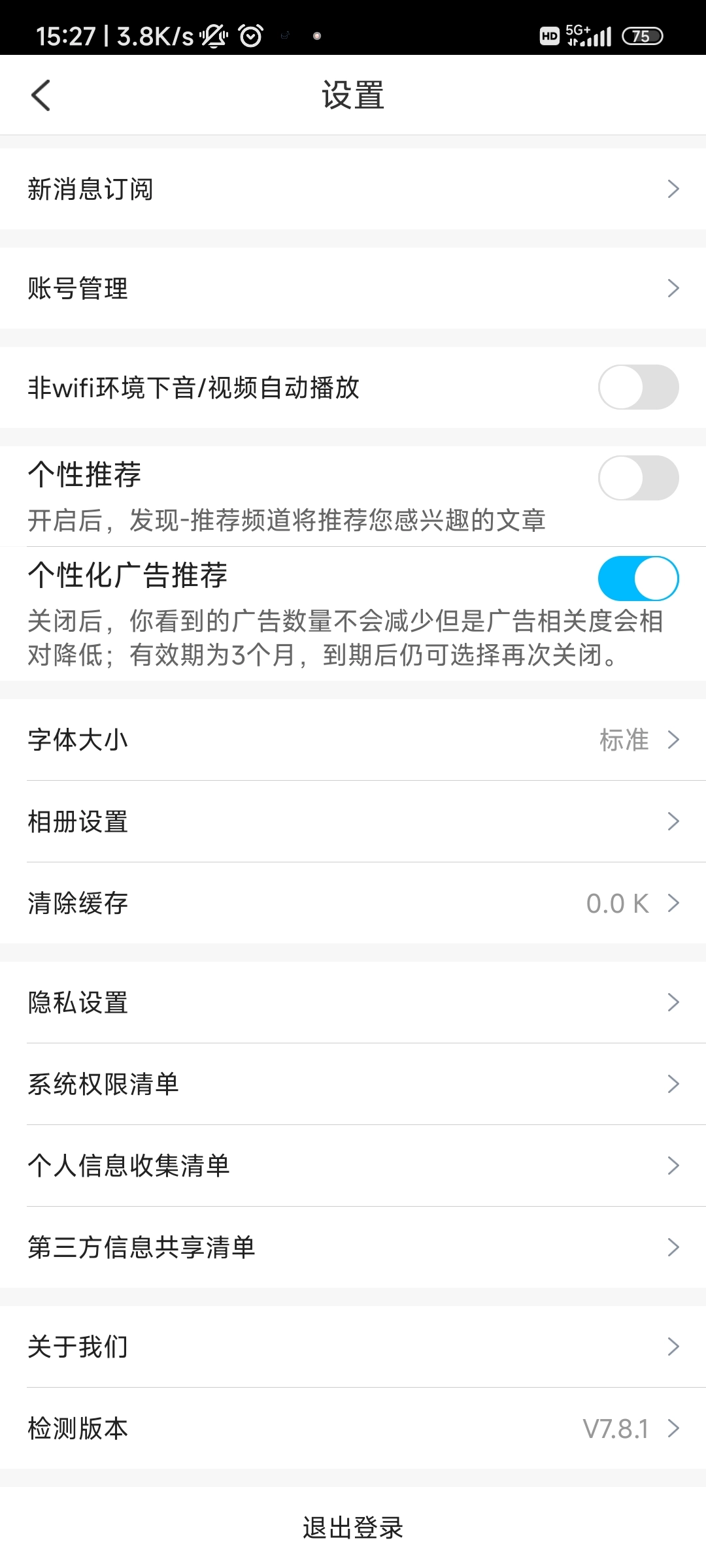This screenshot has width=706, height=1568.
Task: Go back from the 设置 screen
Action: point(41,95)
